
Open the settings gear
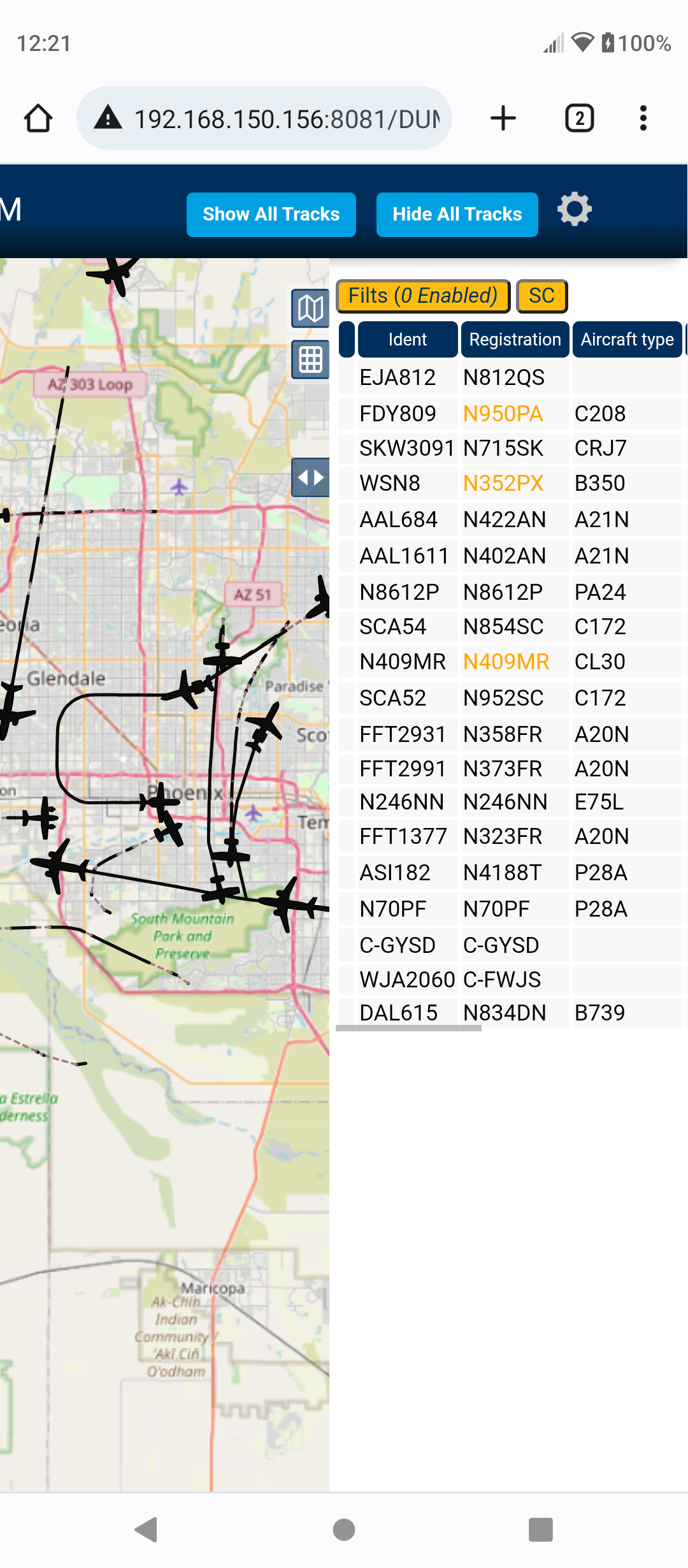click(575, 209)
